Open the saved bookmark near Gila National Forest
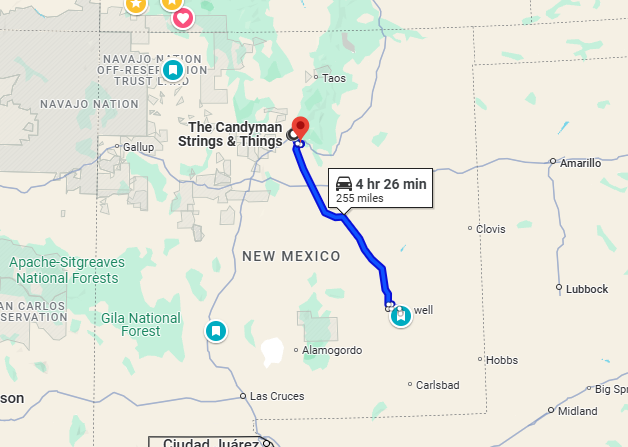The height and width of the screenshot is (447, 628). pyautogui.click(x=216, y=331)
